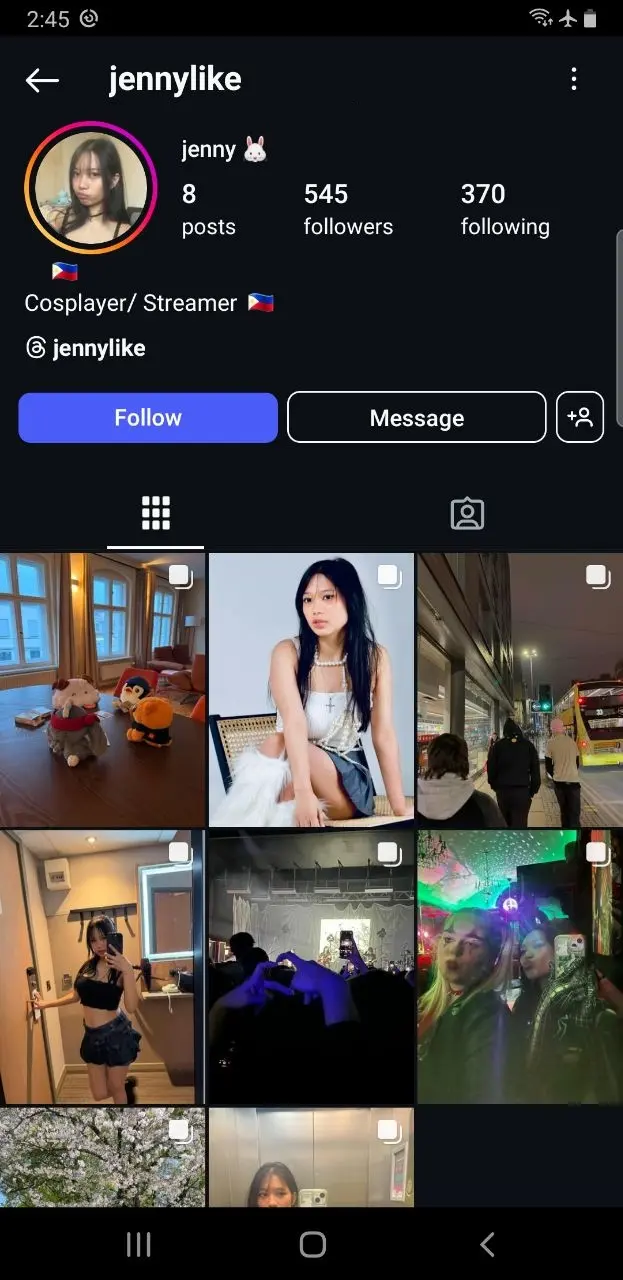Open the post of woman sitting on chair
Viewport: 623px width, 1280px height.
pyautogui.click(x=311, y=689)
